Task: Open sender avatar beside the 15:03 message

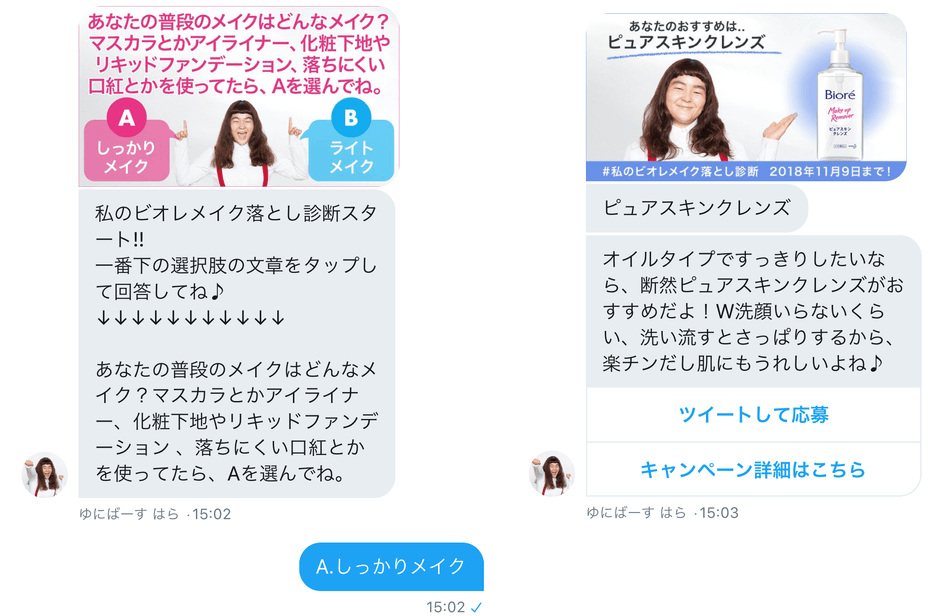Action: (x=551, y=474)
